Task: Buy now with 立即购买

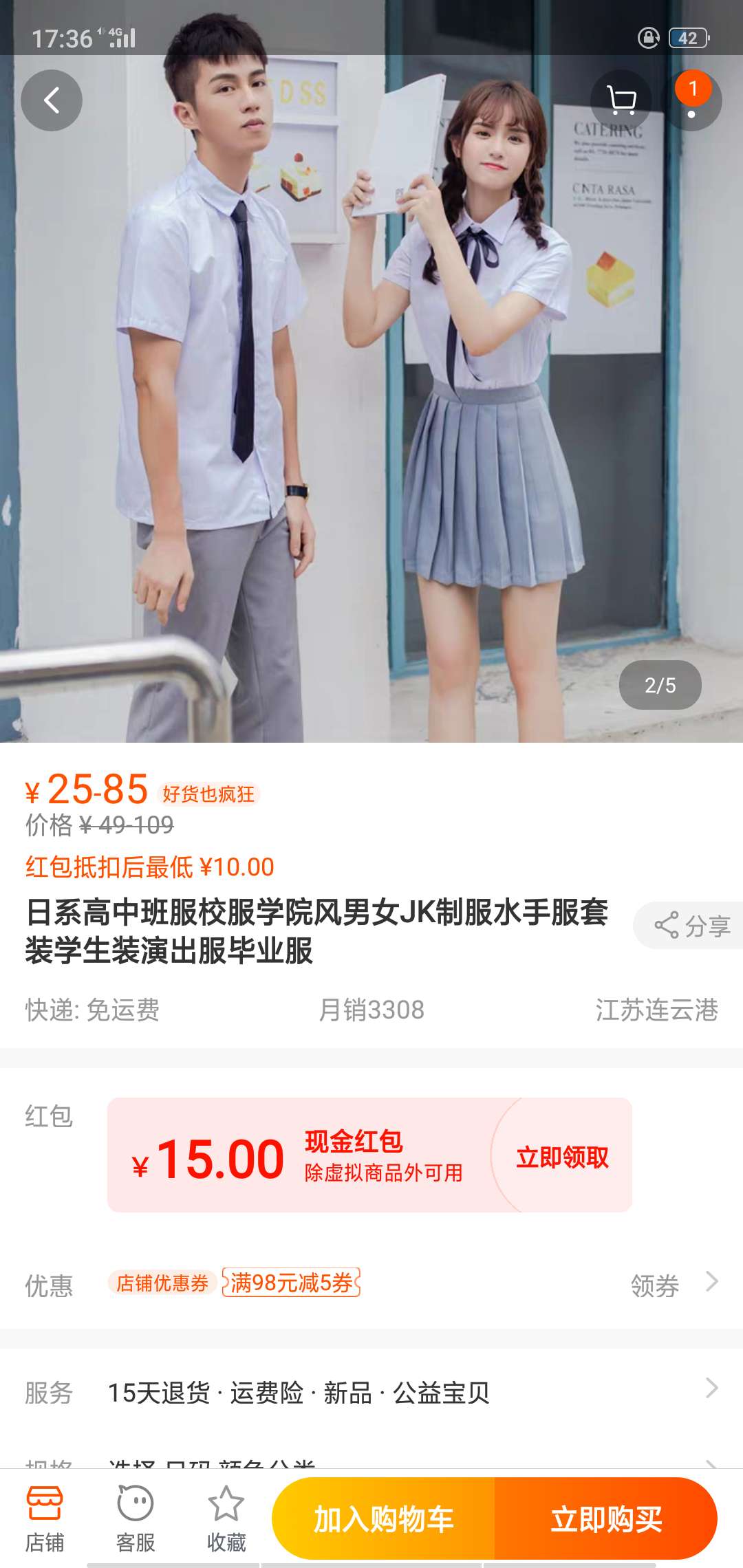Action: pyautogui.click(x=606, y=1518)
